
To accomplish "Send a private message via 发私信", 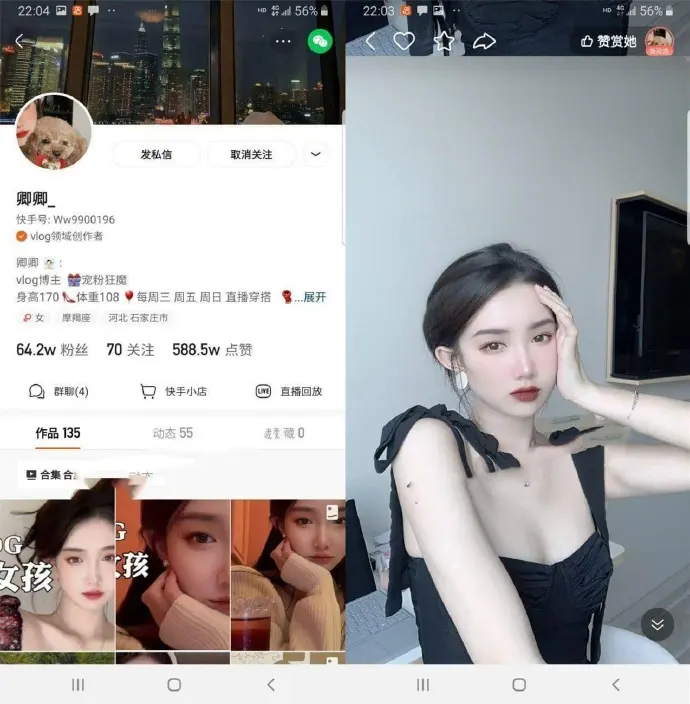I will [156, 154].
